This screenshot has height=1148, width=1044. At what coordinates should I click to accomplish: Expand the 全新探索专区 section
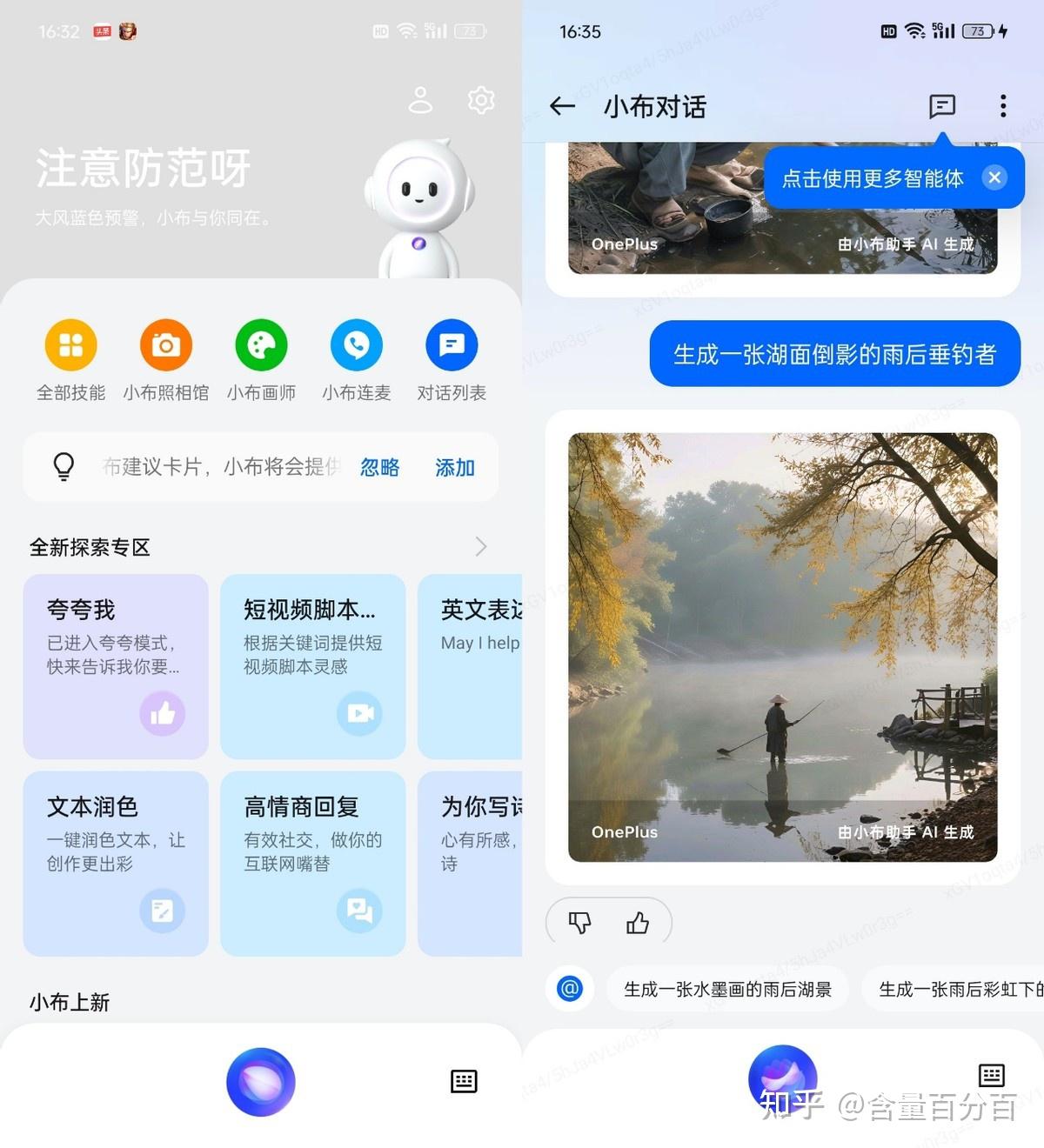point(480,546)
